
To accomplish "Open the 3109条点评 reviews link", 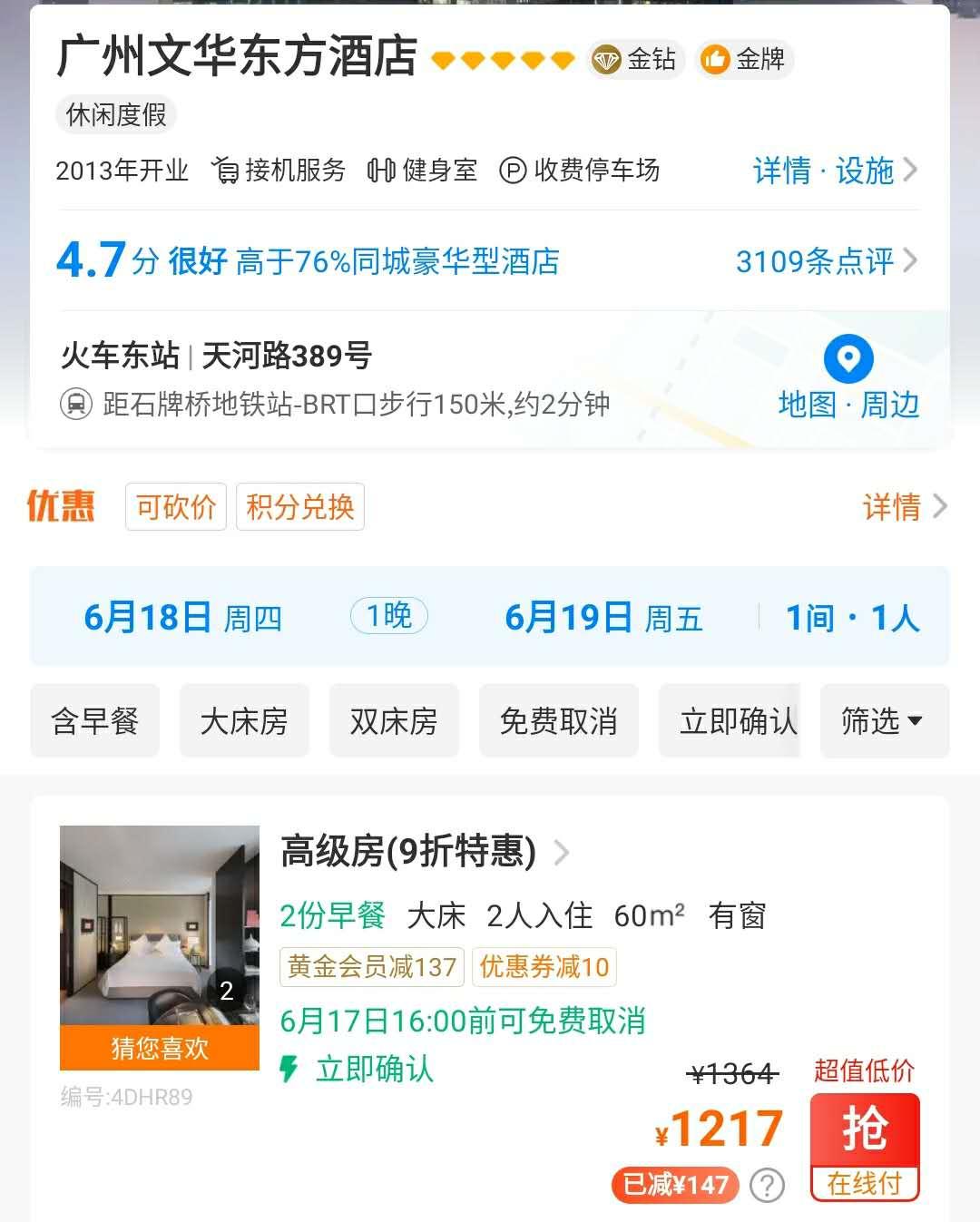I will click(x=818, y=261).
